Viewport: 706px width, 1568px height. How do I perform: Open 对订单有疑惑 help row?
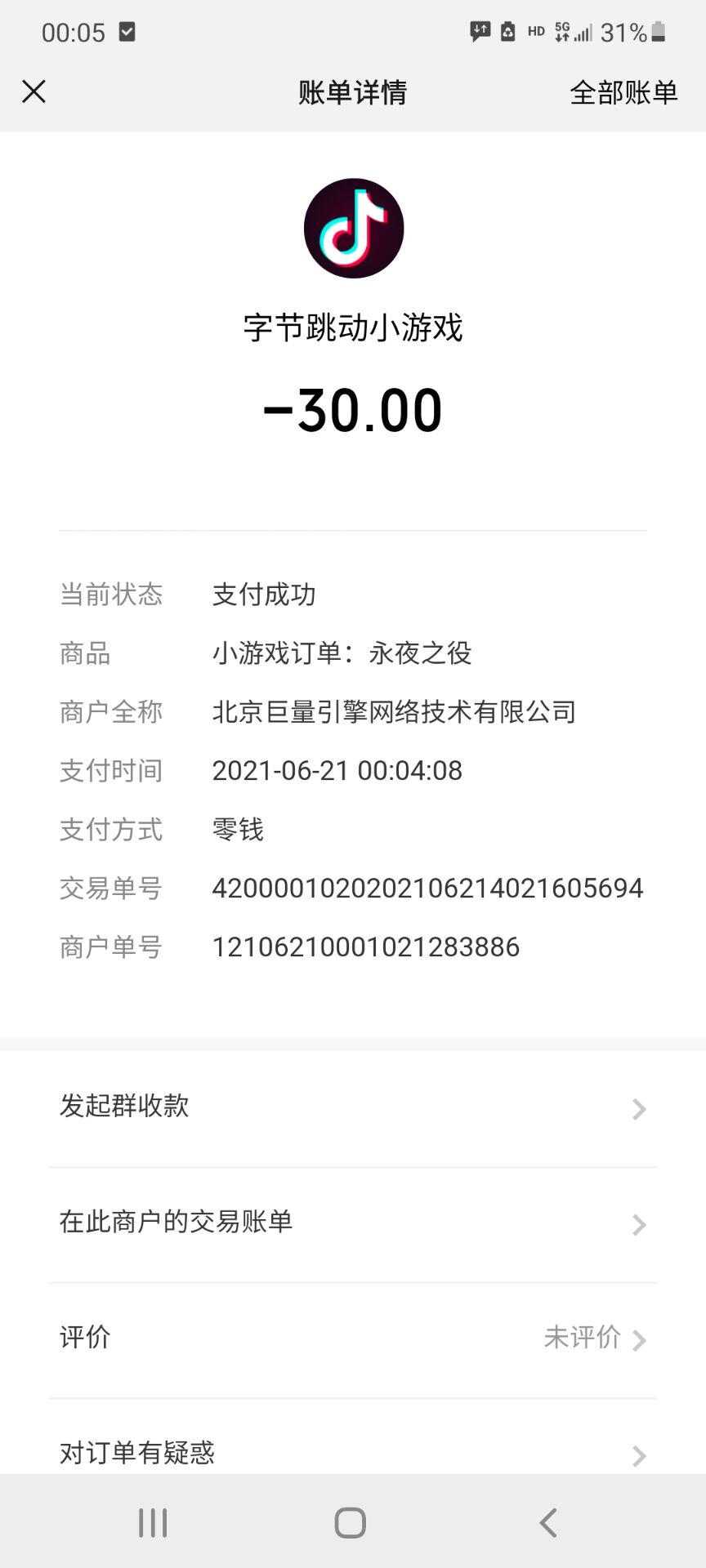tap(353, 1452)
